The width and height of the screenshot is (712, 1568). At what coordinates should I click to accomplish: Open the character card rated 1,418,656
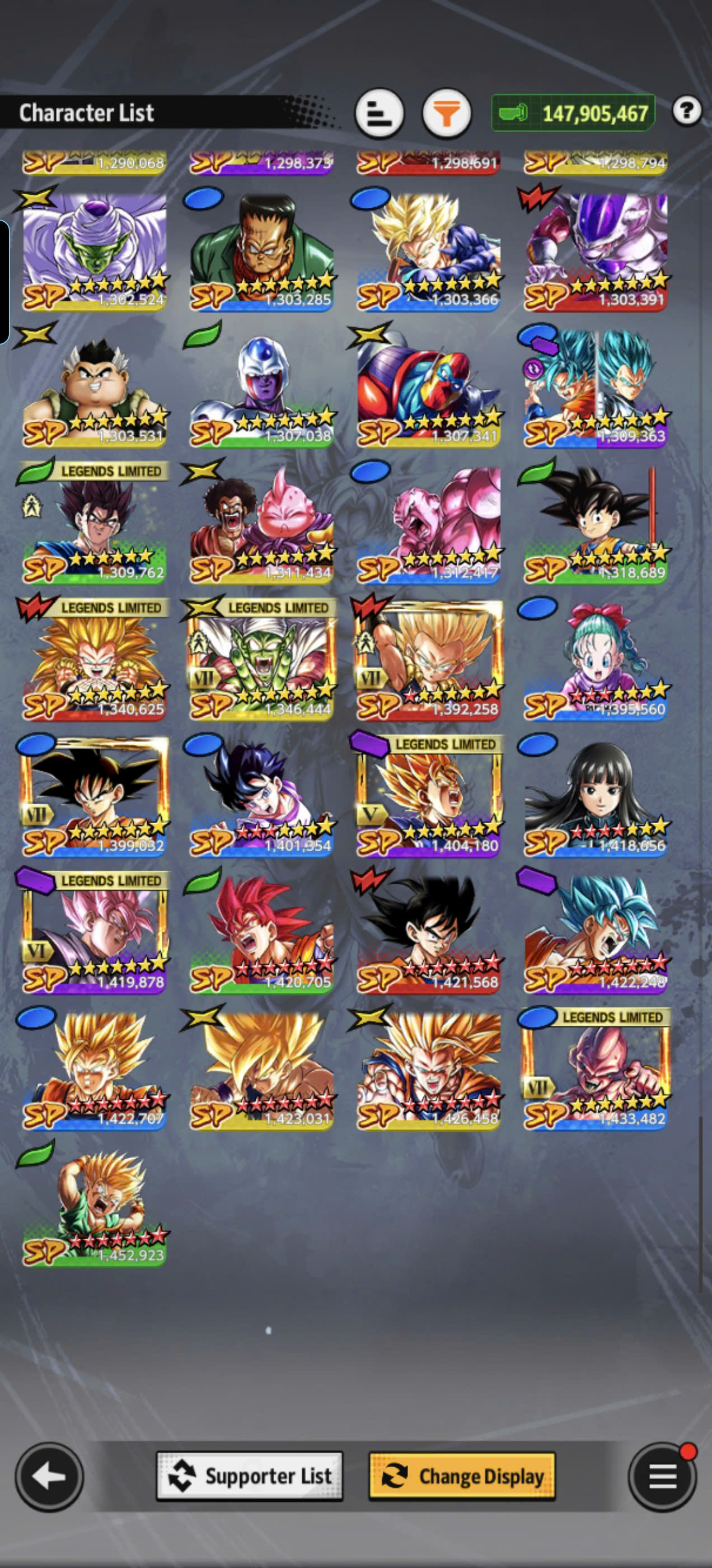[x=594, y=796]
